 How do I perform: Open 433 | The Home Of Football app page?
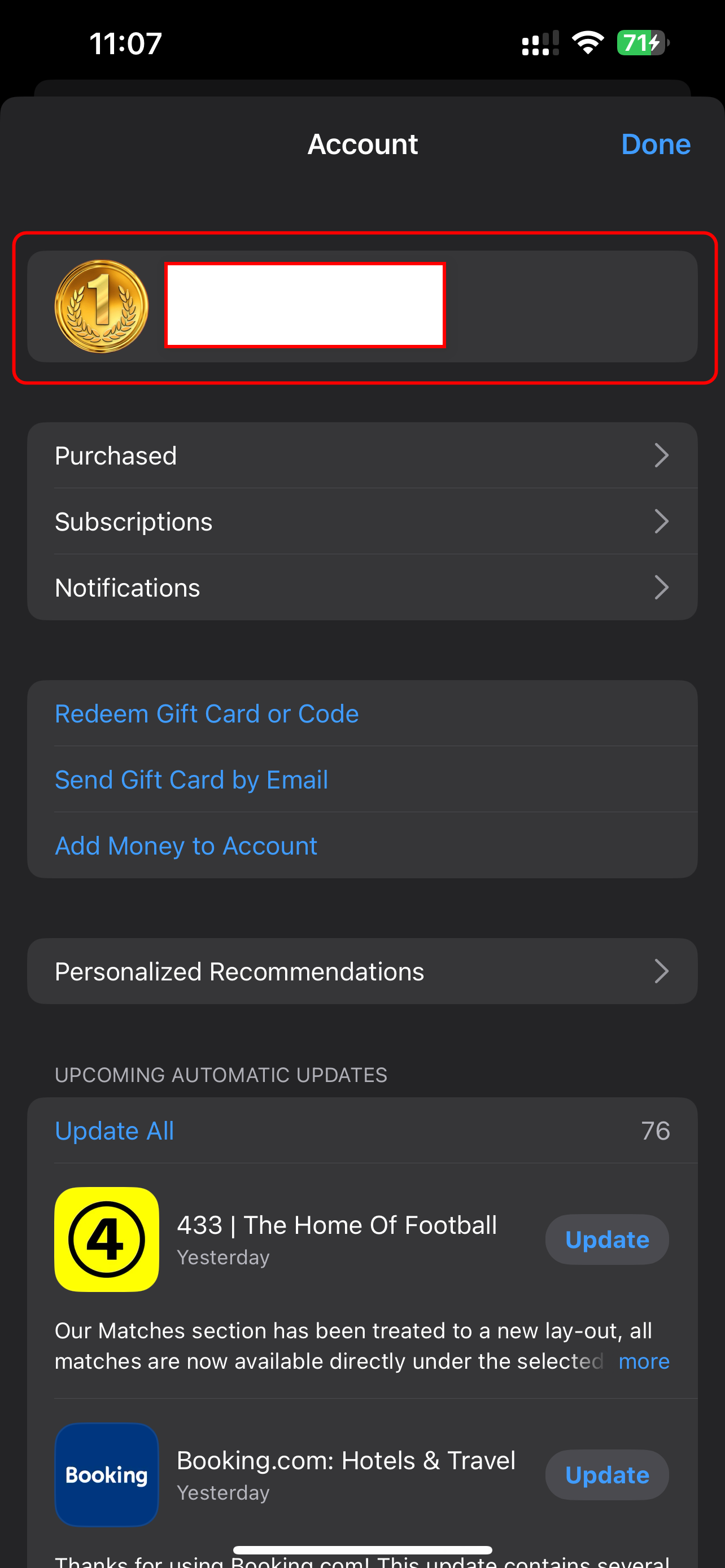[336, 1225]
